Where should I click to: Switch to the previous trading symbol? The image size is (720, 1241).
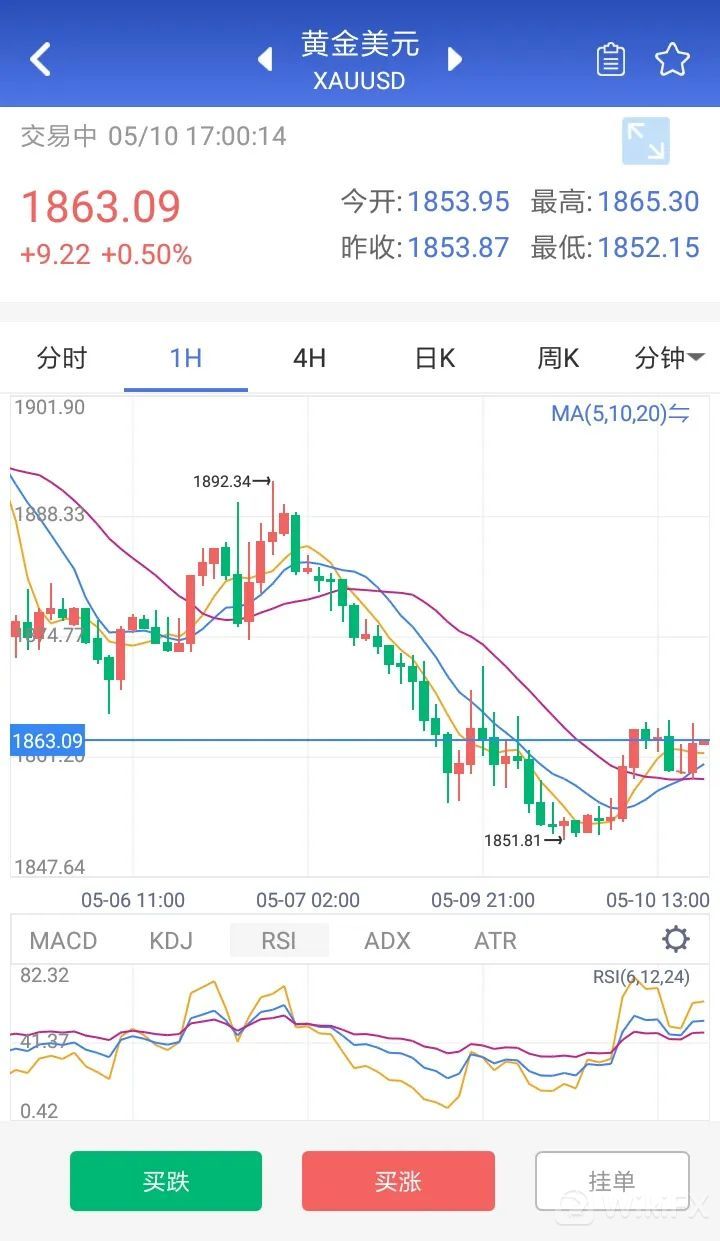click(x=265, y=59)
